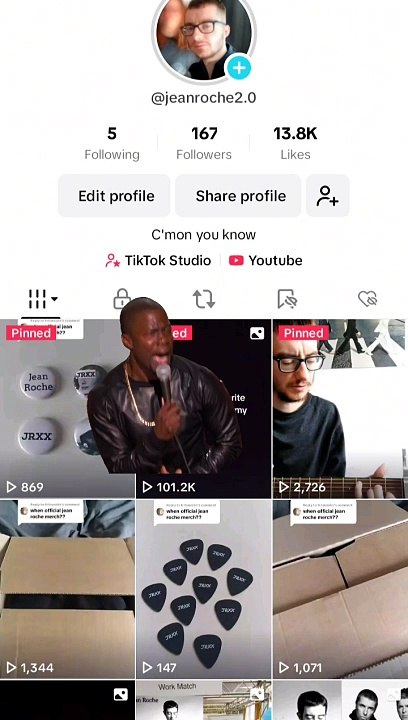Open guitar picks video with 147 views
408x720 pixels.
click(204, 589)
